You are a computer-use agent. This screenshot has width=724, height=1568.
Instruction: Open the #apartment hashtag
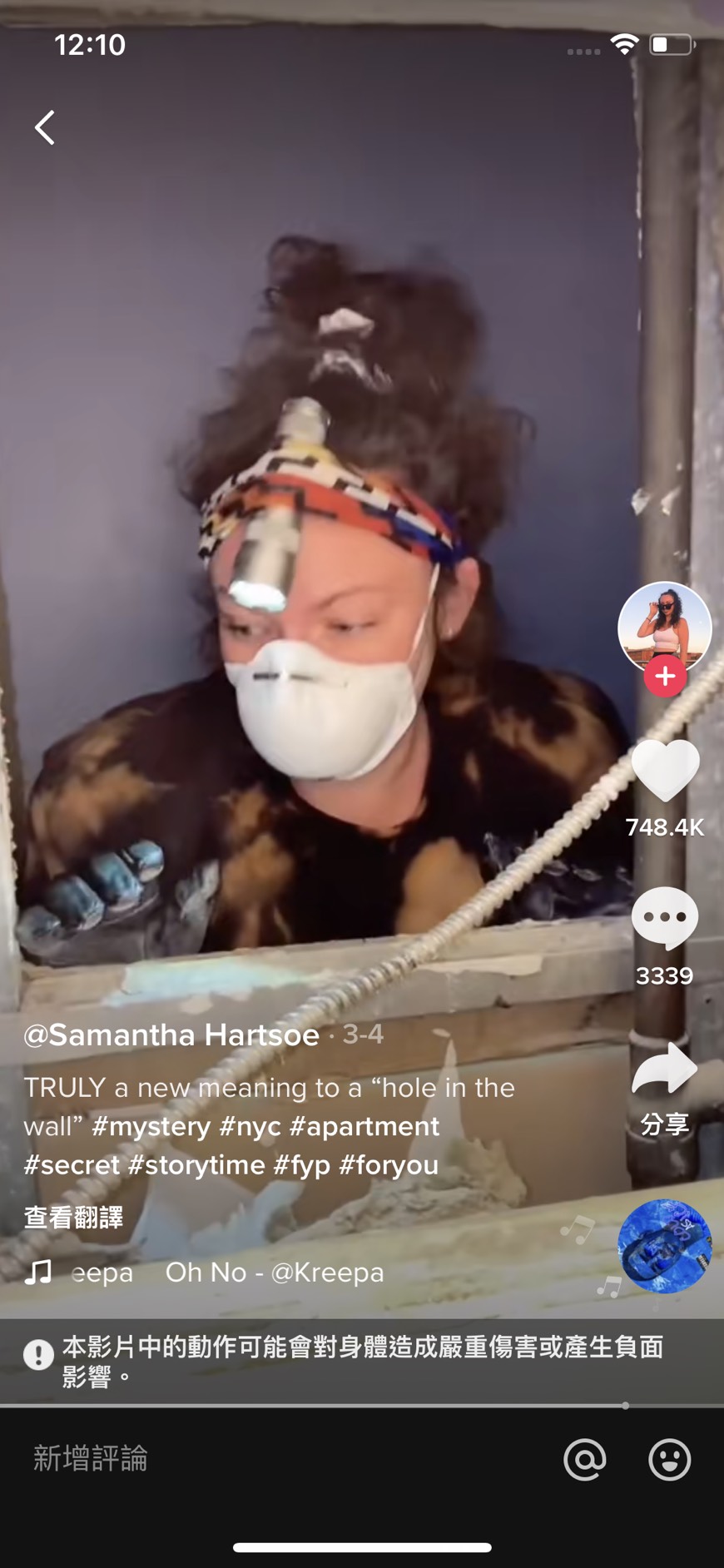pyautogui.click(x=364, y=1126)
